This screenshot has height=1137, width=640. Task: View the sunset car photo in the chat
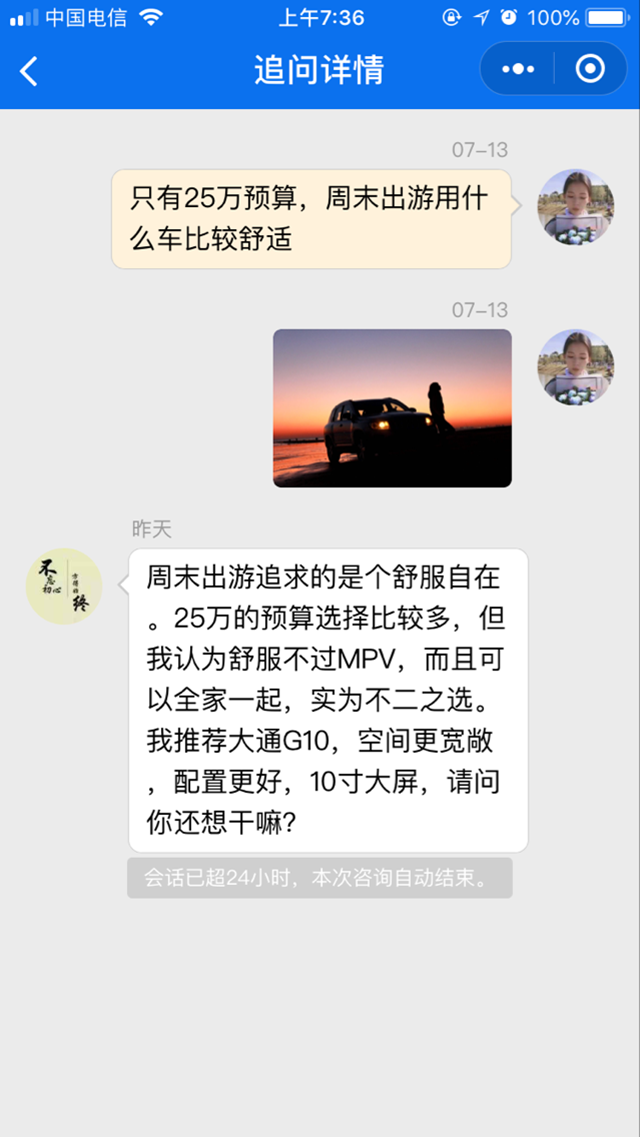[x=392, y=408]
